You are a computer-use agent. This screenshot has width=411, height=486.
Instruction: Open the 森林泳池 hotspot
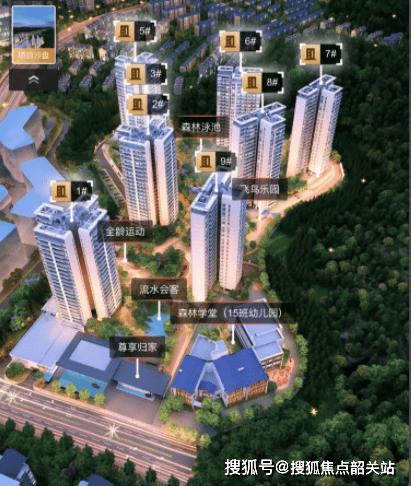point(201,127)
